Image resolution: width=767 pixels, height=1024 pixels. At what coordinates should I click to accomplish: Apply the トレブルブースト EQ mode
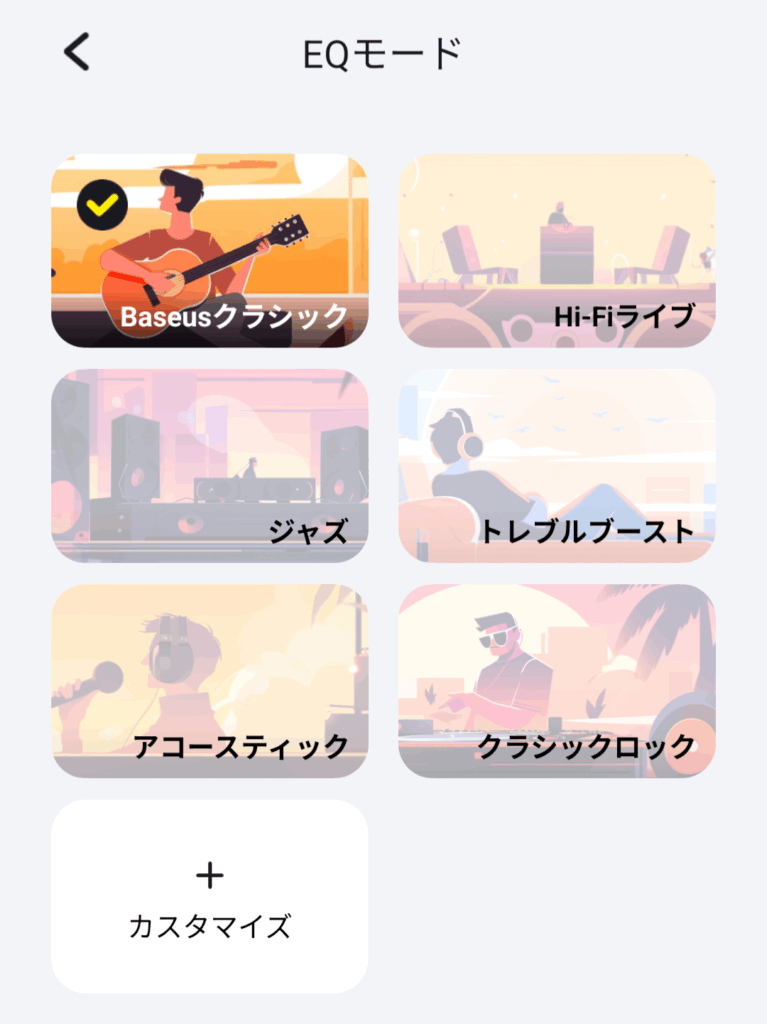556,465
